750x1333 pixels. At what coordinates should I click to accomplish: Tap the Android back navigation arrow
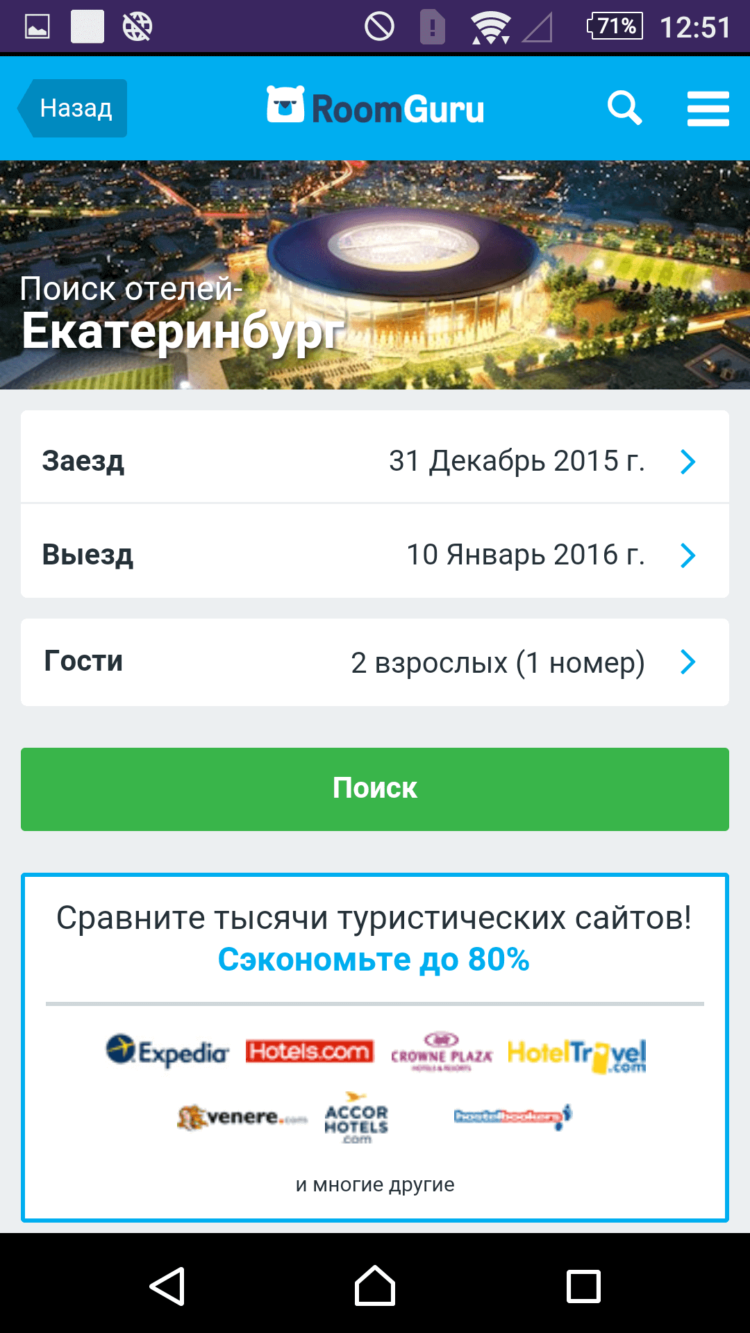pos(167,1287)
